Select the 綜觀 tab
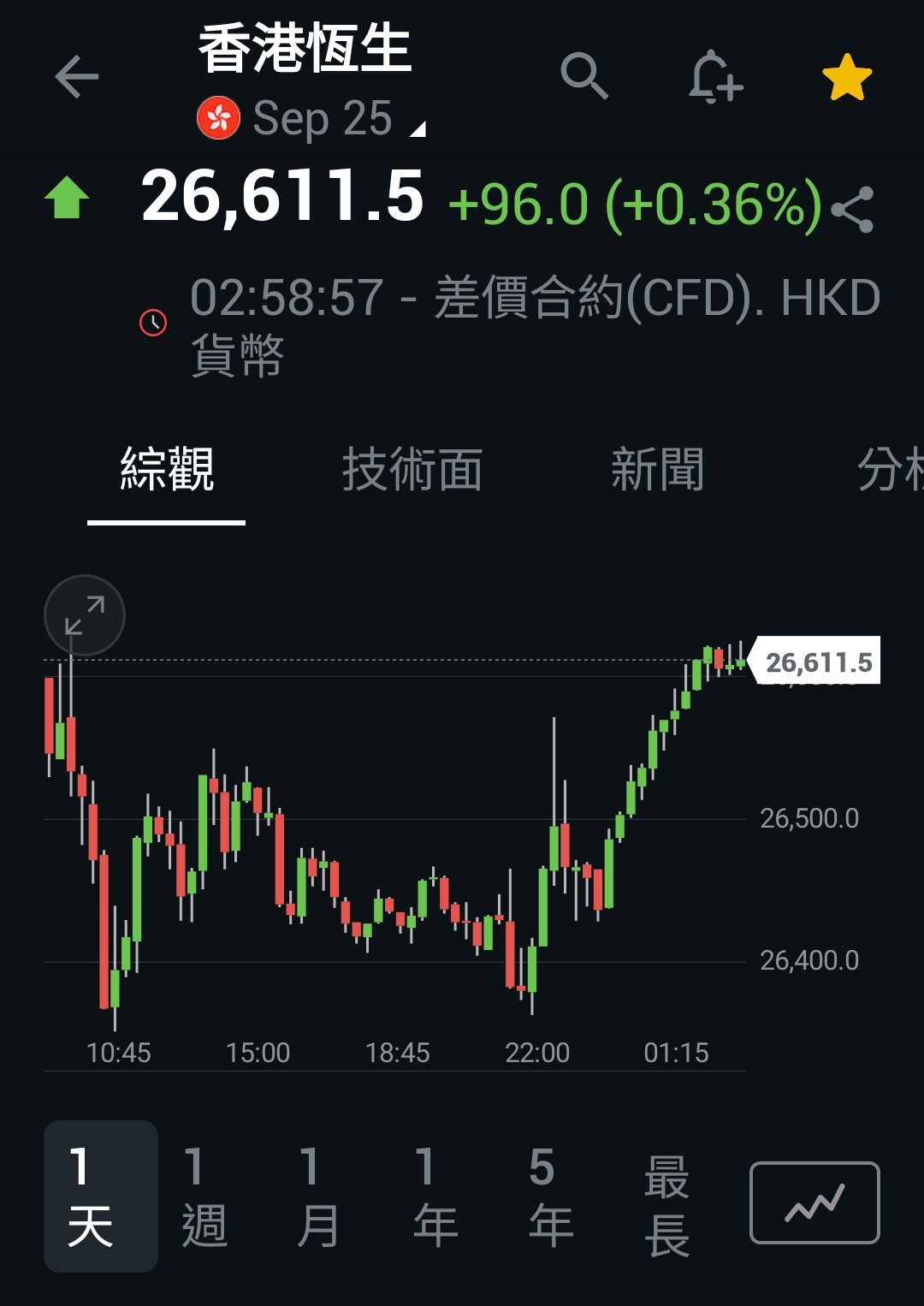The image size is (924, 1306). coord(167,470)
